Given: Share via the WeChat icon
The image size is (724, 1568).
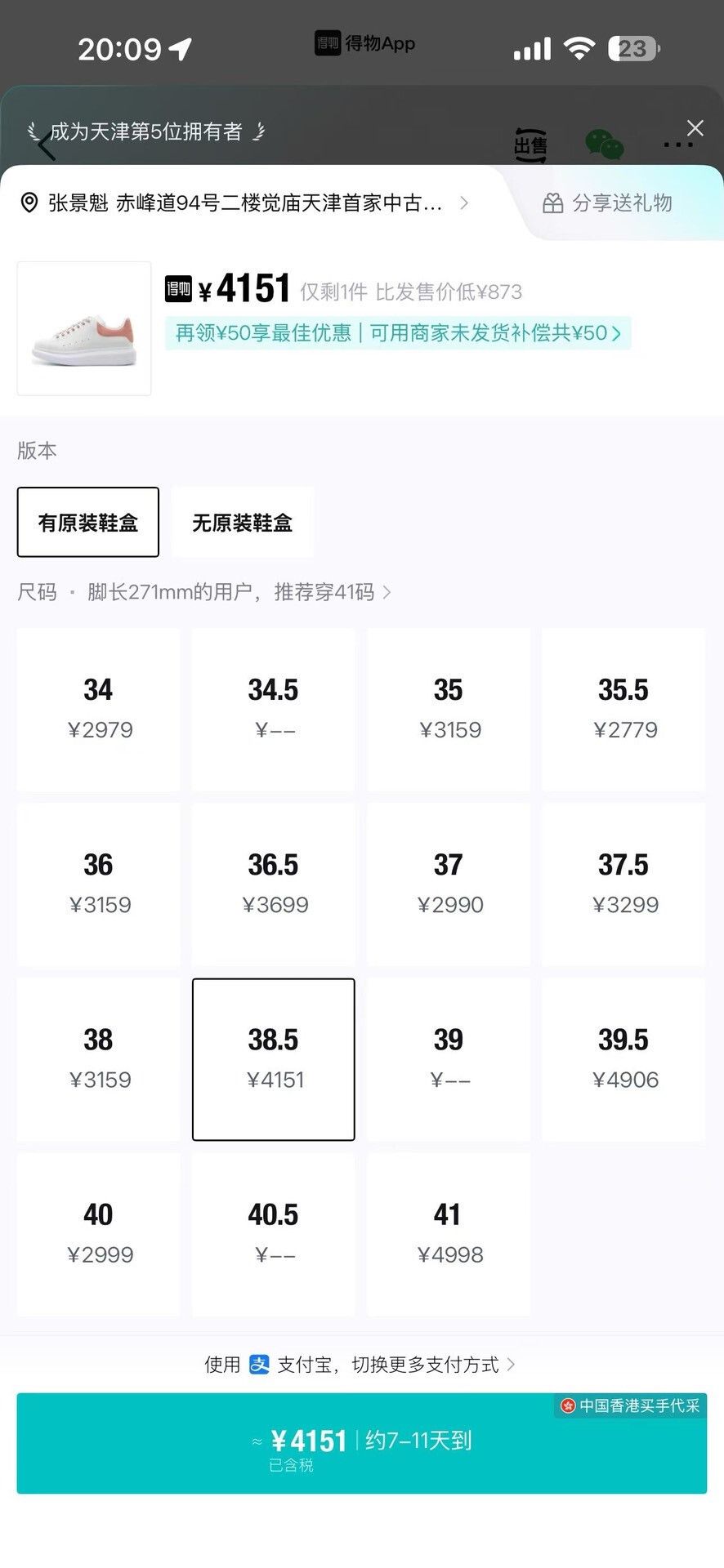Looking at the screenshot, I should [x=605, y=146].
